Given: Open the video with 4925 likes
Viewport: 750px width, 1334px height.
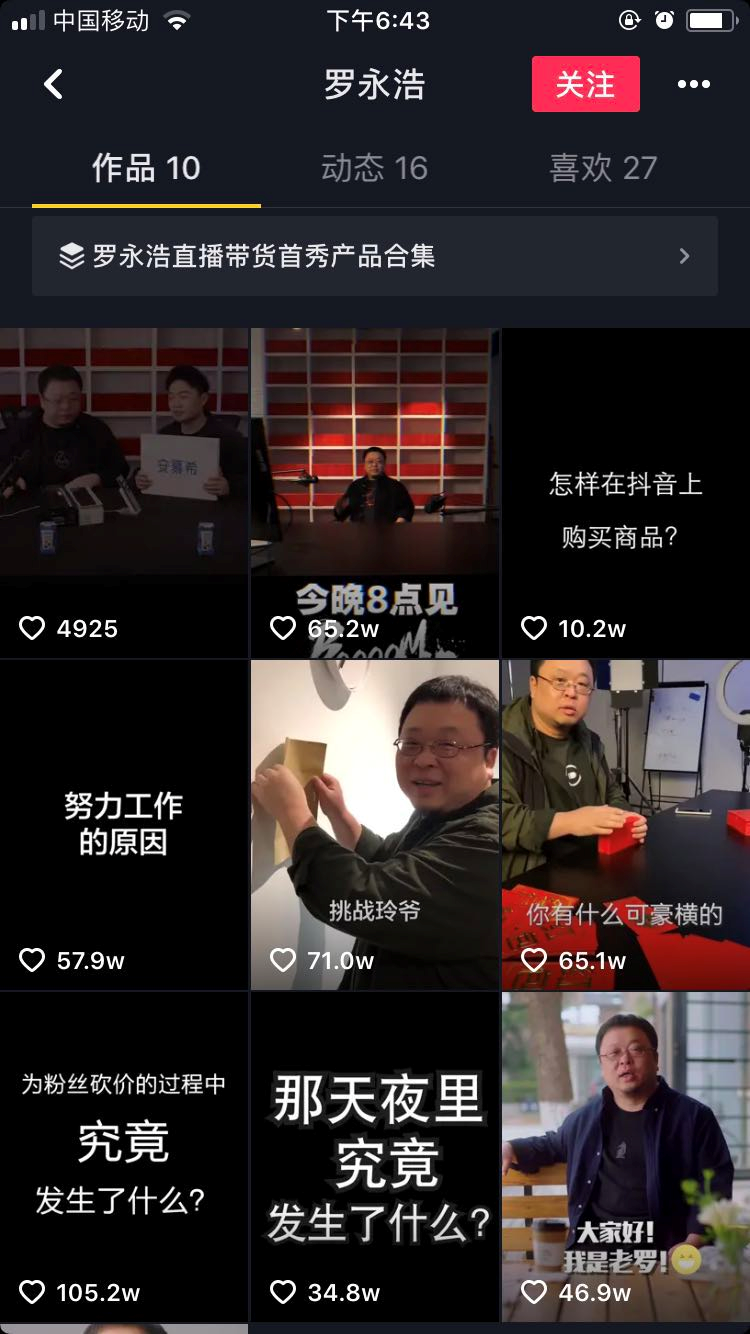Looking at the screenshot, I should pos(124,490).
